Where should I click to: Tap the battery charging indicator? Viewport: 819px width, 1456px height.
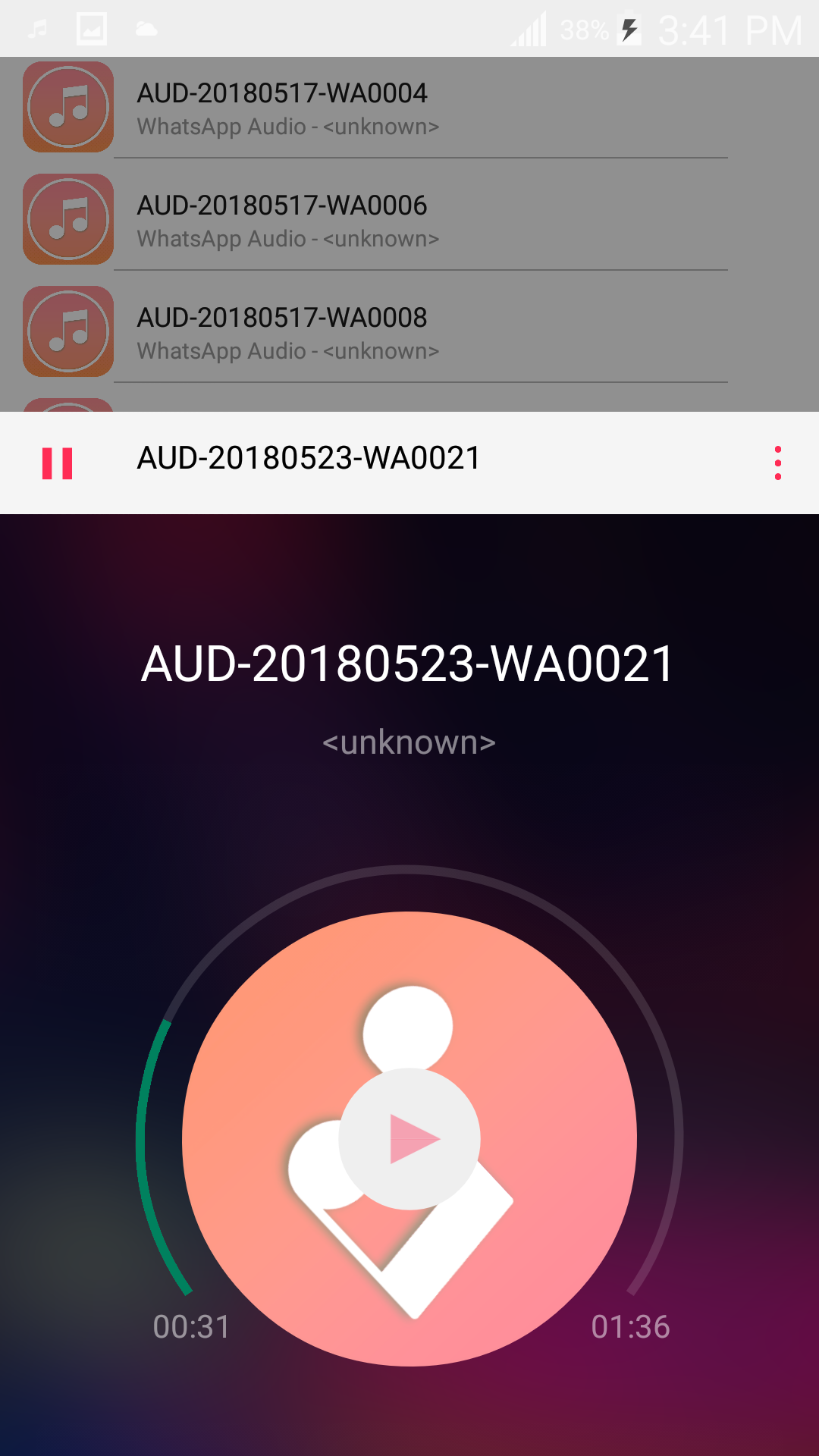[629, 29]
